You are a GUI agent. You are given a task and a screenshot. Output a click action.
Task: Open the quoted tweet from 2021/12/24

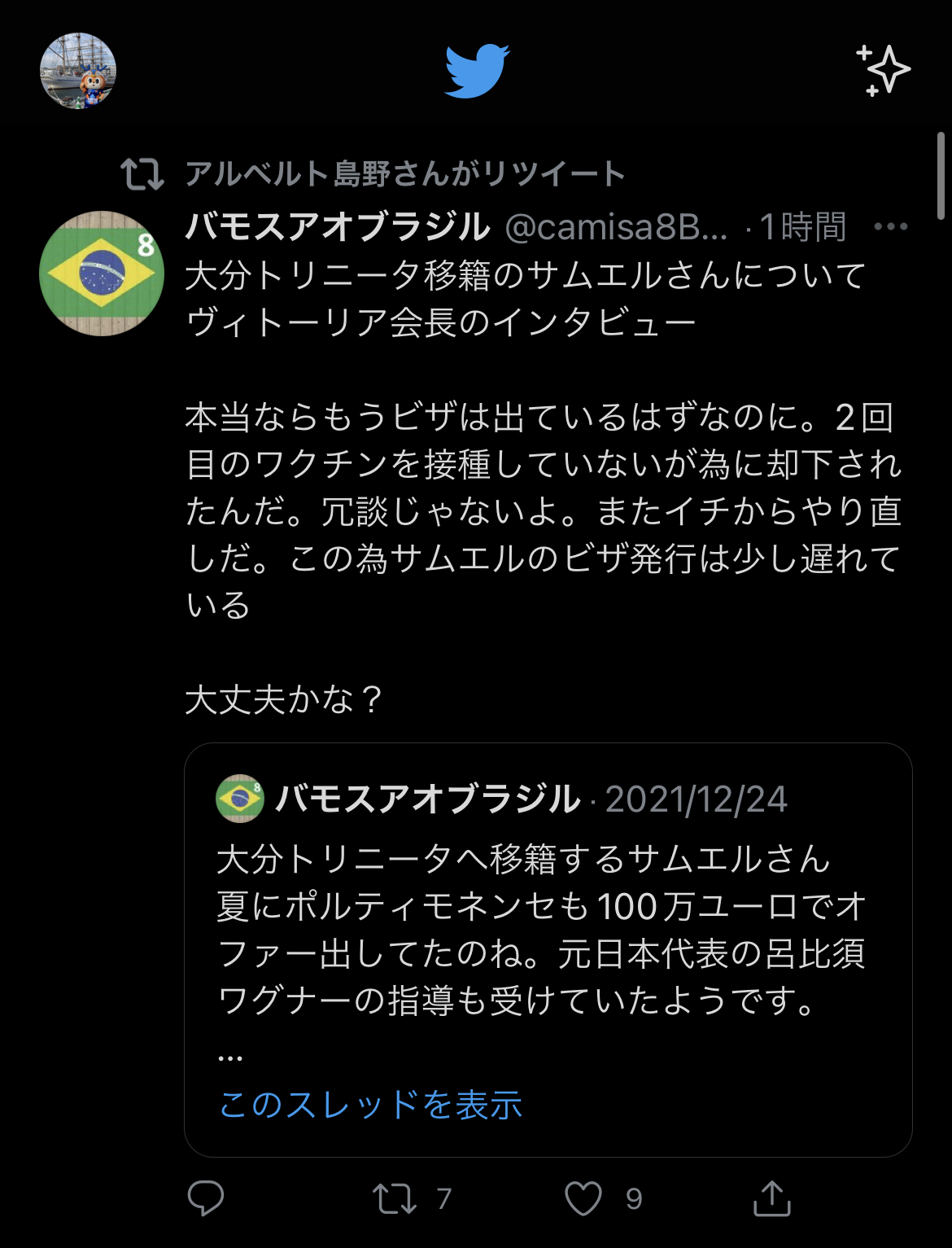547,928
